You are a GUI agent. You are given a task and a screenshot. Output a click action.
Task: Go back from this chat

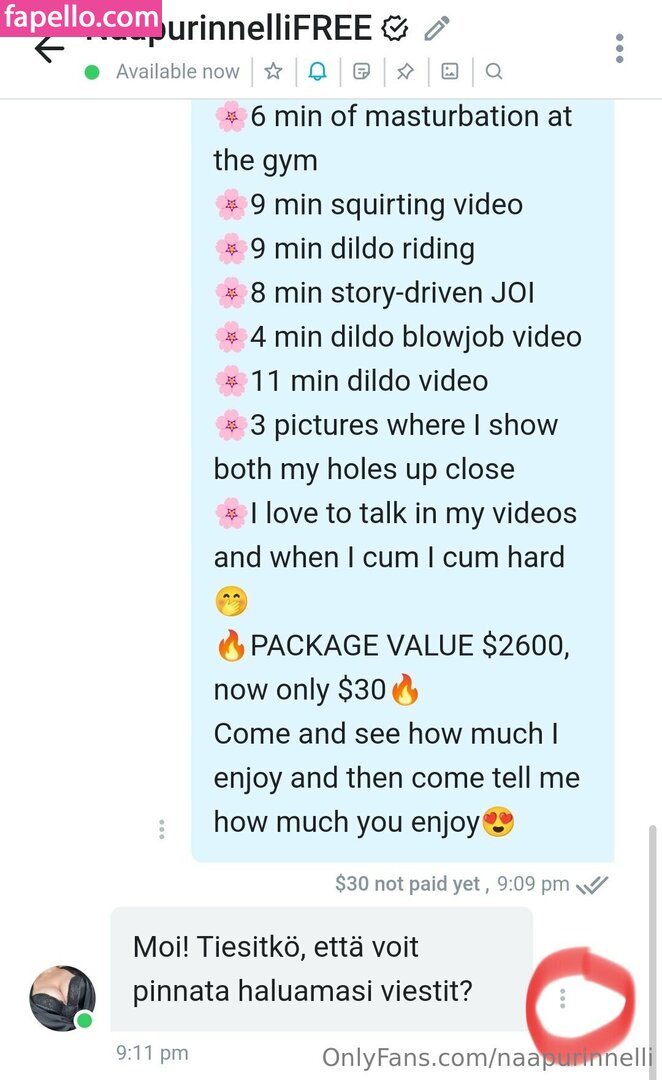click(48, 48)
